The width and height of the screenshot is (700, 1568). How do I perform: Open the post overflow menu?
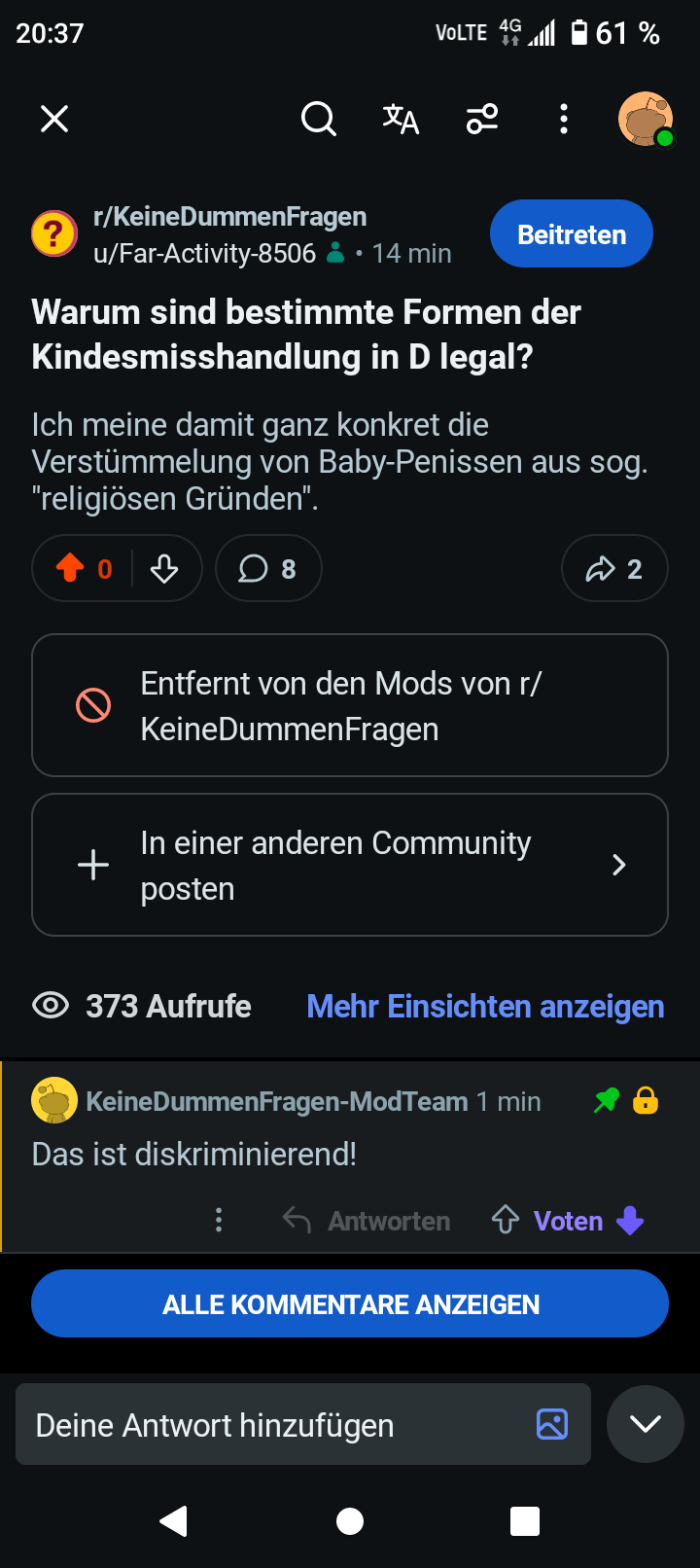(564, 120)
